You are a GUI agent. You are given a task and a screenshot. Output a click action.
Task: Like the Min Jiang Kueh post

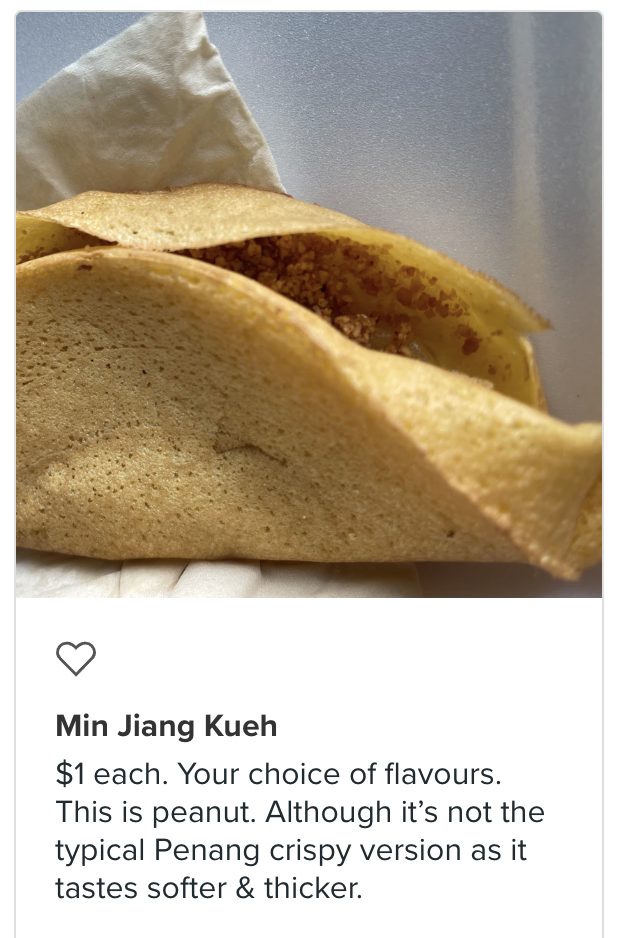75,658
